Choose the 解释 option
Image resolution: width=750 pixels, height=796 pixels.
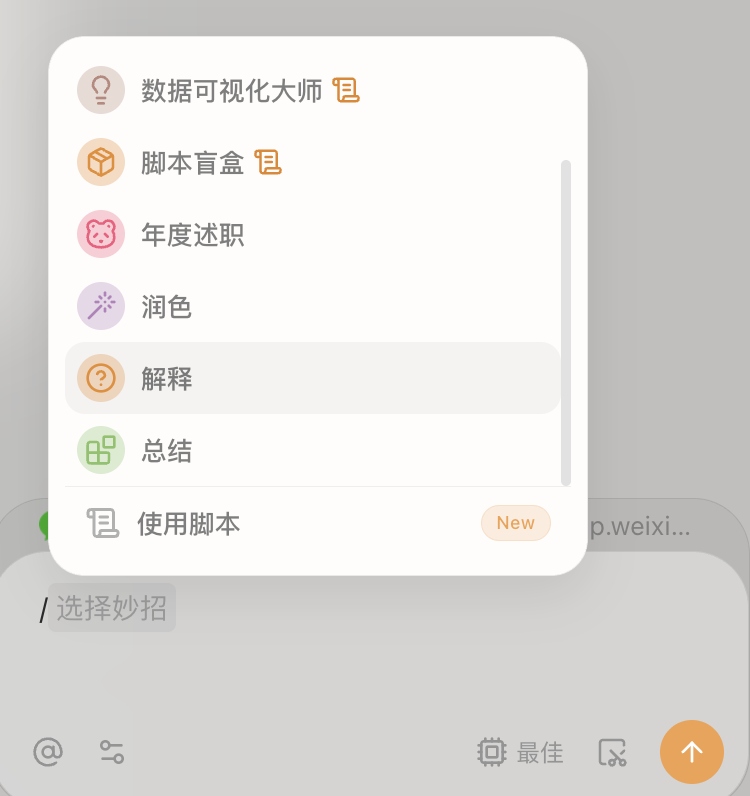point(166,378)
